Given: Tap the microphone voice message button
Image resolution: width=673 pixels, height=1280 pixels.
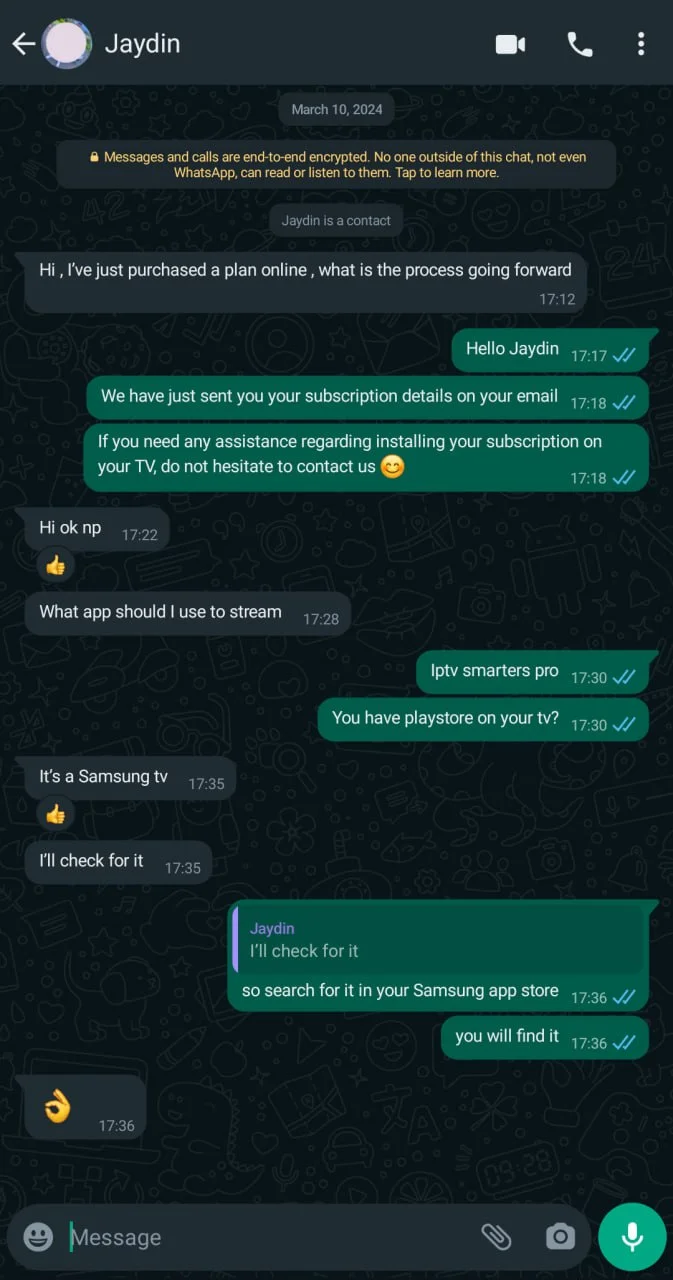Looking at the screenshot, I should pyautogui.click(x=632, y=1237).
